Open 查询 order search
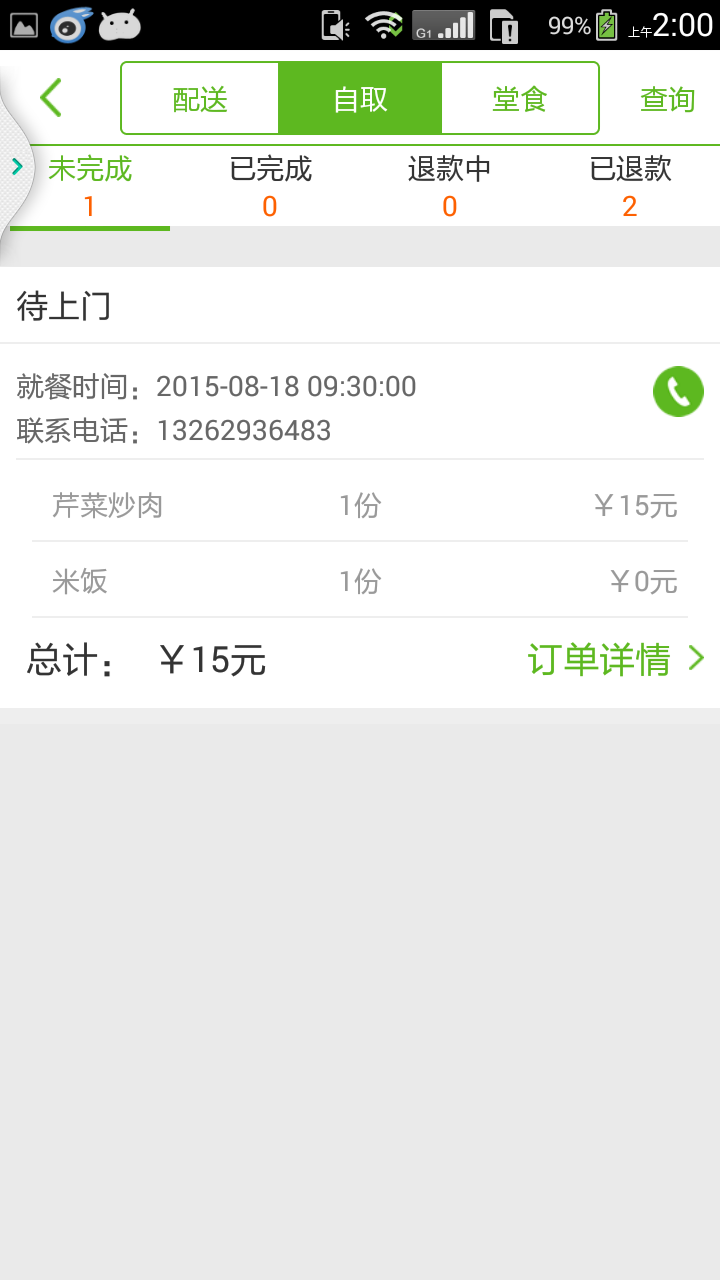This screenshot has height=1280, width=720. (x=667, y=99)
